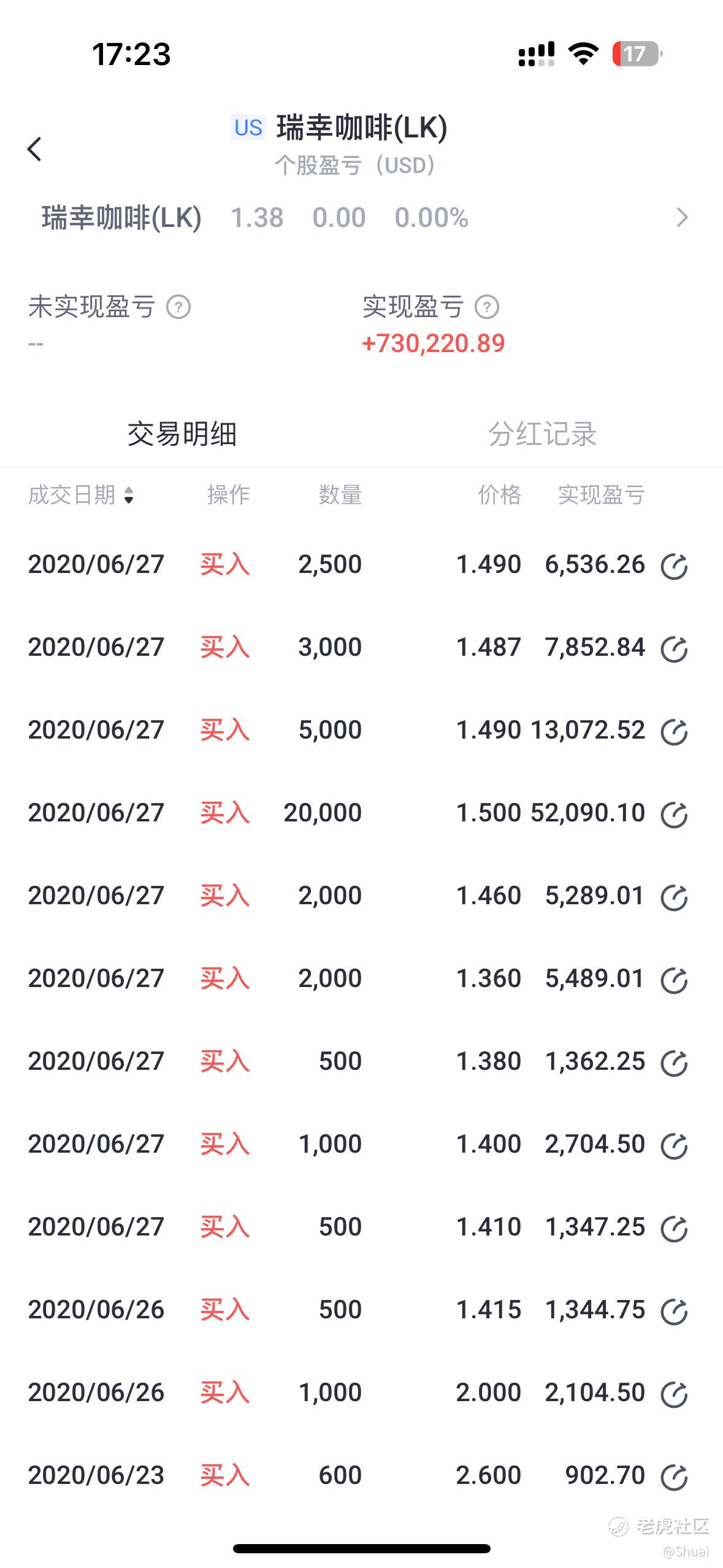Image resolution: width=723 pixels, height=1568 pixels.
Task: Sort trades by 成交日期
Action: point(81,495)
